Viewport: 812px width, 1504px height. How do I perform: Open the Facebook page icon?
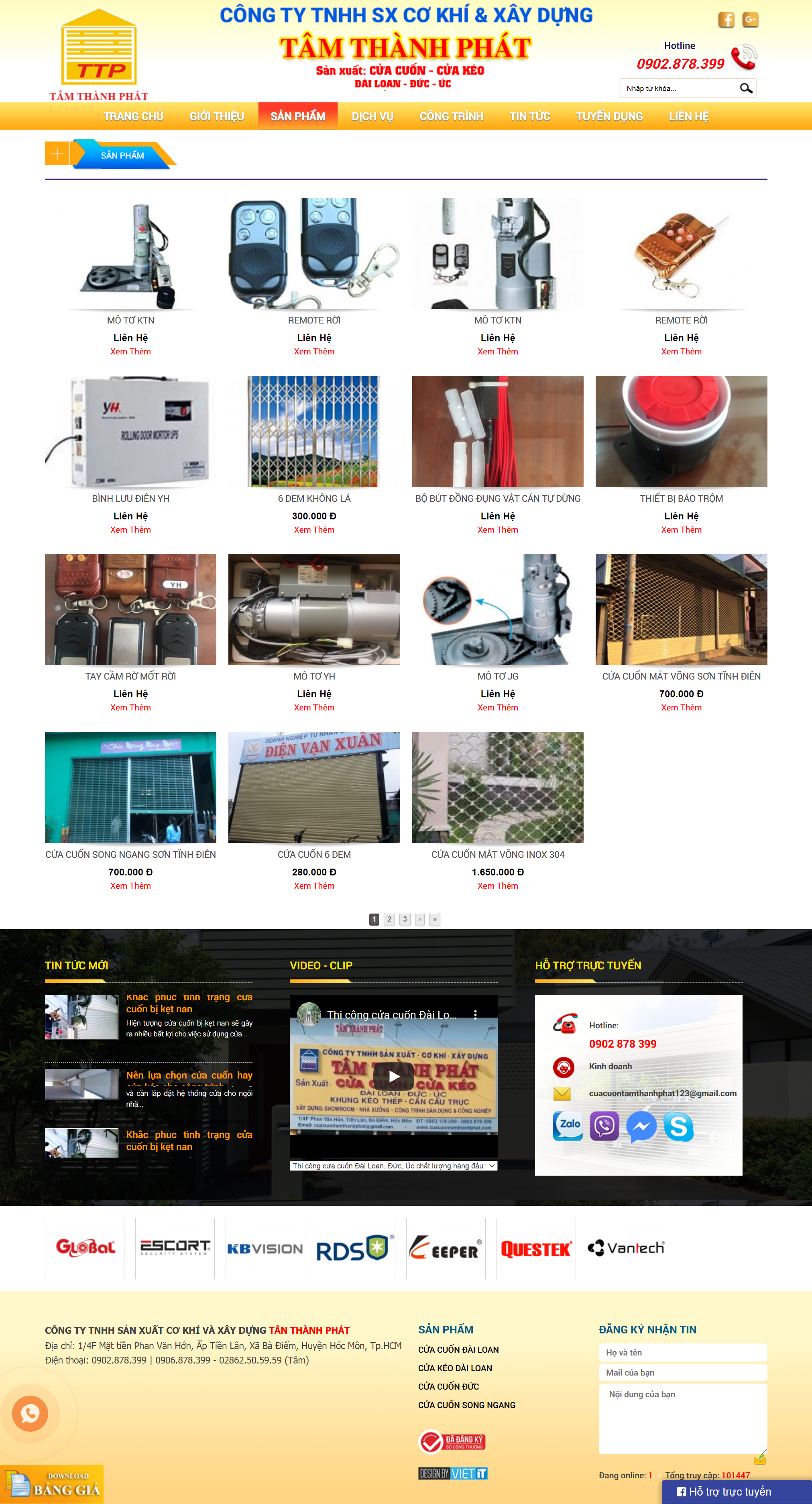coord(726,20)
